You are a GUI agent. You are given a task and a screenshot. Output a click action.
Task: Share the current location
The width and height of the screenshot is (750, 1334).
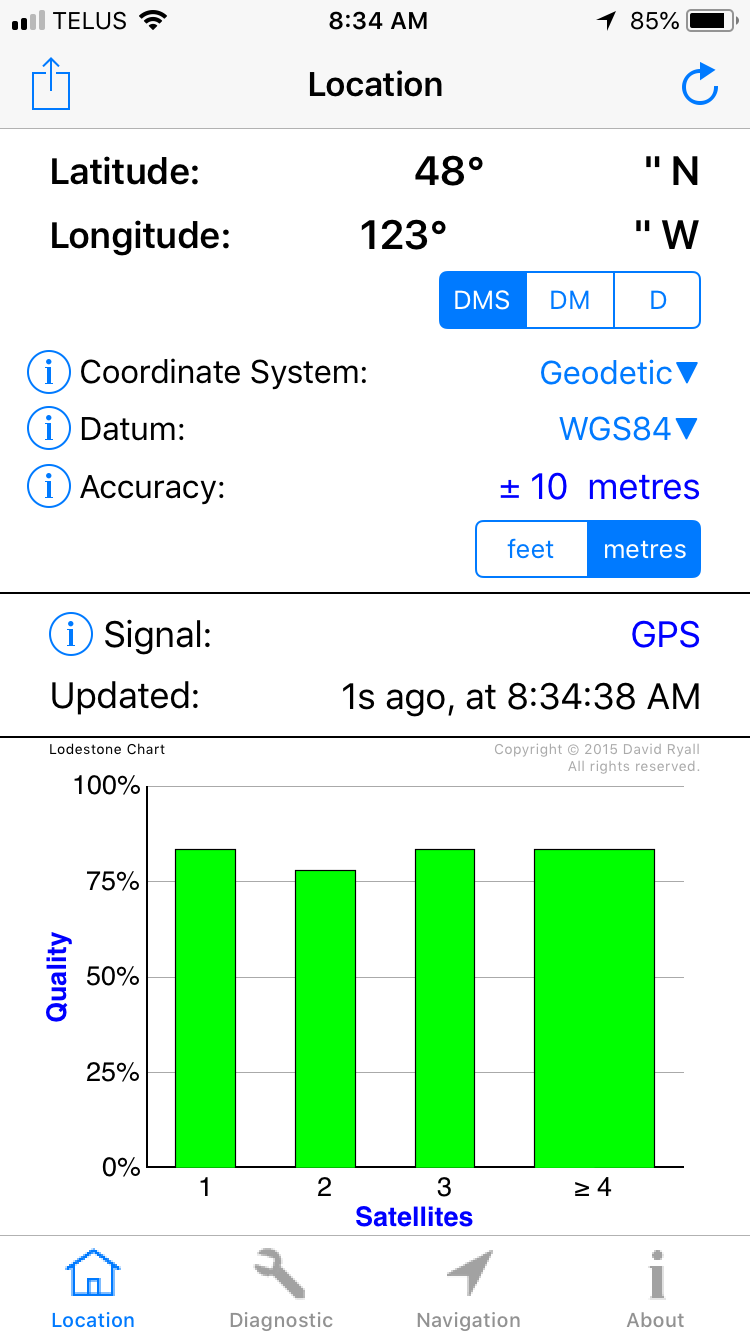point(50,84)
